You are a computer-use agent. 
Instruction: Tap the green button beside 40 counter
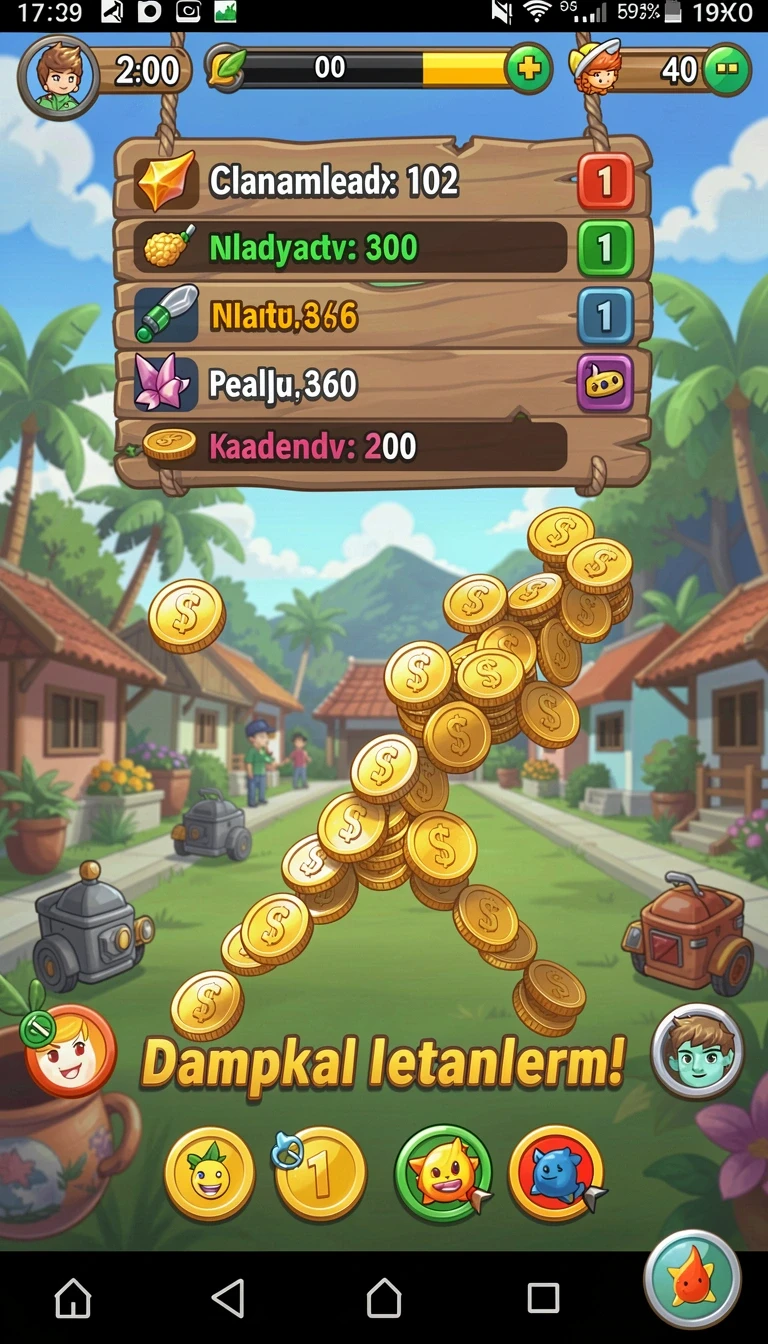click(727, 70)
